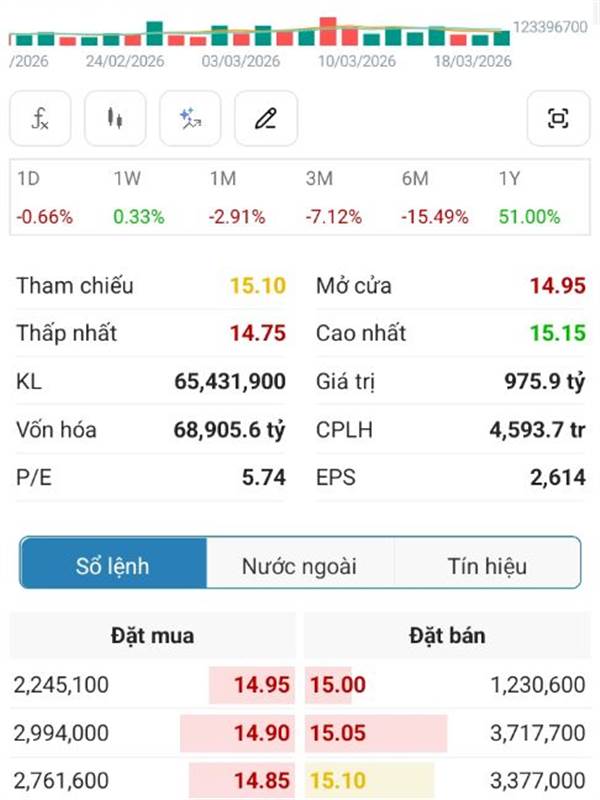Open the Tín hiệu tab
The image size is (600, 800).
click(x=487, y=566)
